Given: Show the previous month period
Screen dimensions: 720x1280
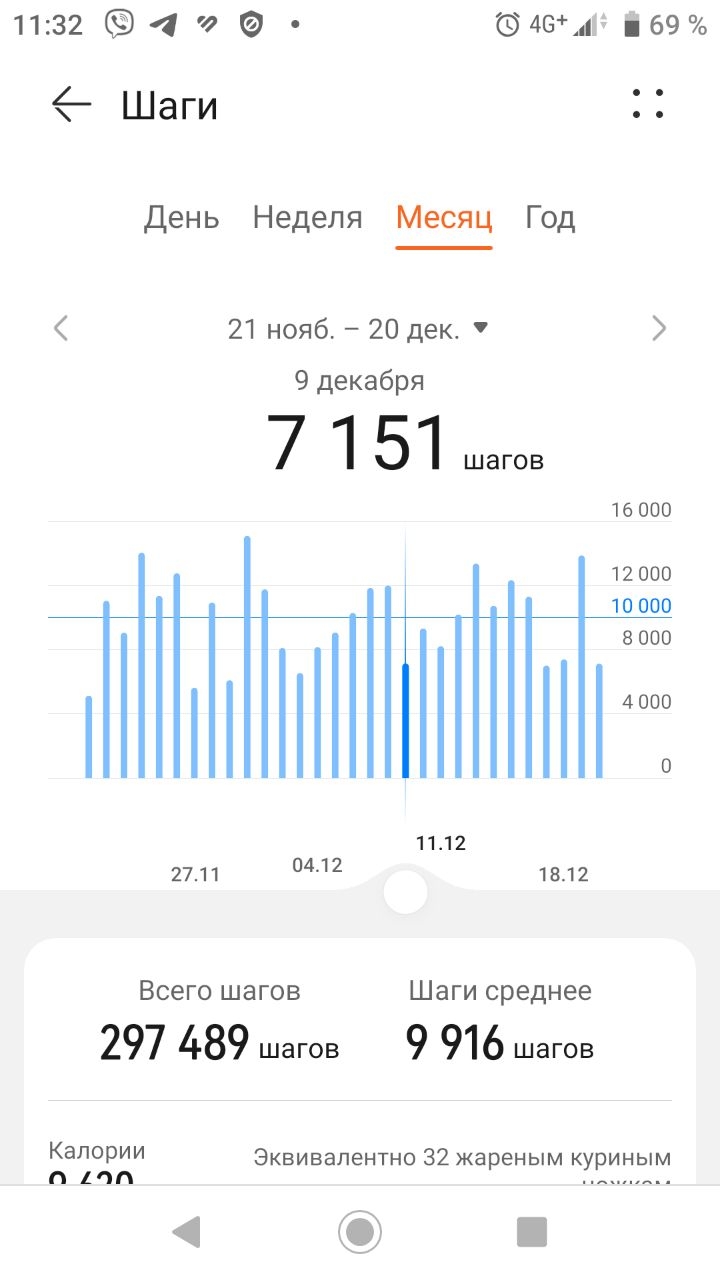Looking at the screenshot, I should (x=61, y=328).
